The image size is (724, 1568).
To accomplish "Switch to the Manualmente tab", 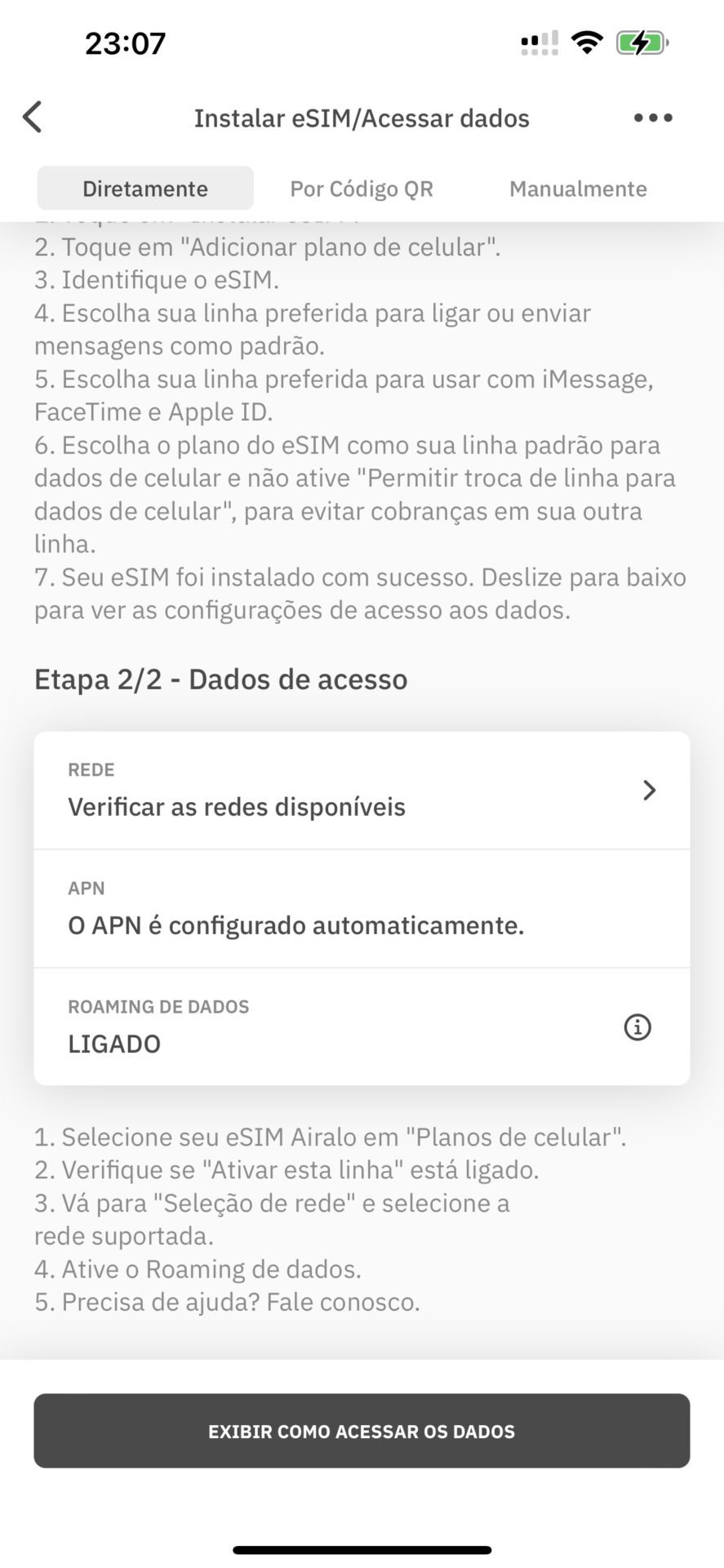I will 578,189.
